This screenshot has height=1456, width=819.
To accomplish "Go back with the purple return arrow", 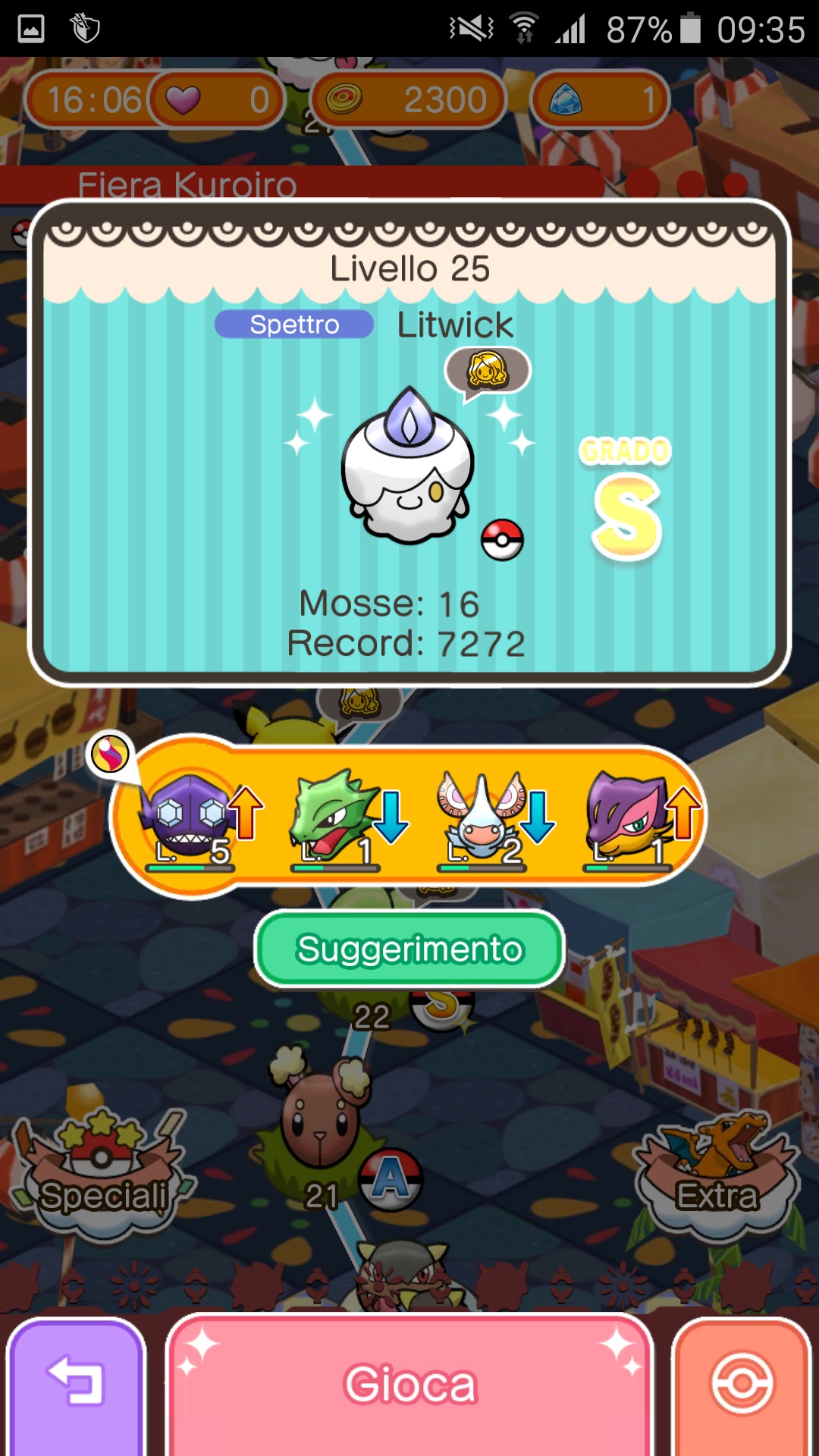I will [x=76, y=1385].
